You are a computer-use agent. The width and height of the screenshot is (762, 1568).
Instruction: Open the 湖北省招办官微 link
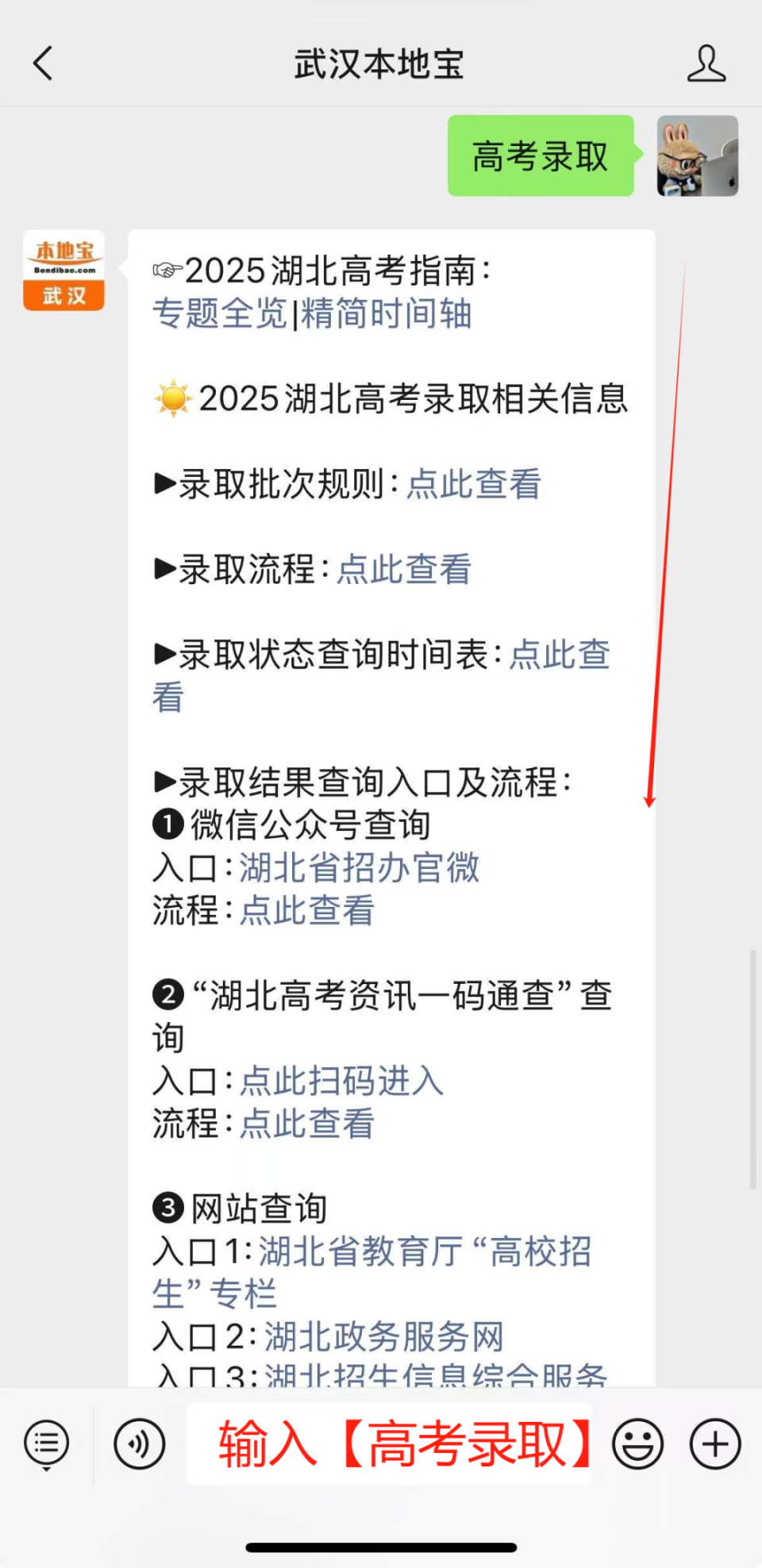[x=359, y=868]
